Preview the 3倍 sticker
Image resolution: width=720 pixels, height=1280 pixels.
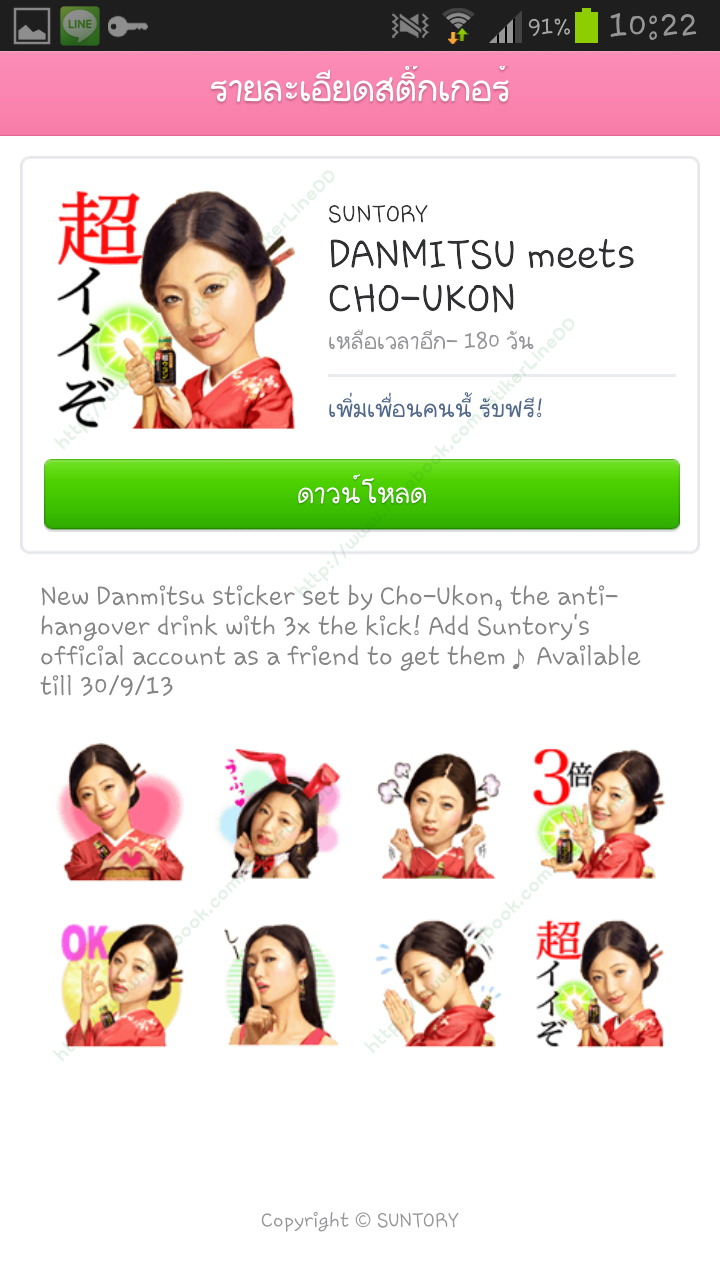click(596, 812)
